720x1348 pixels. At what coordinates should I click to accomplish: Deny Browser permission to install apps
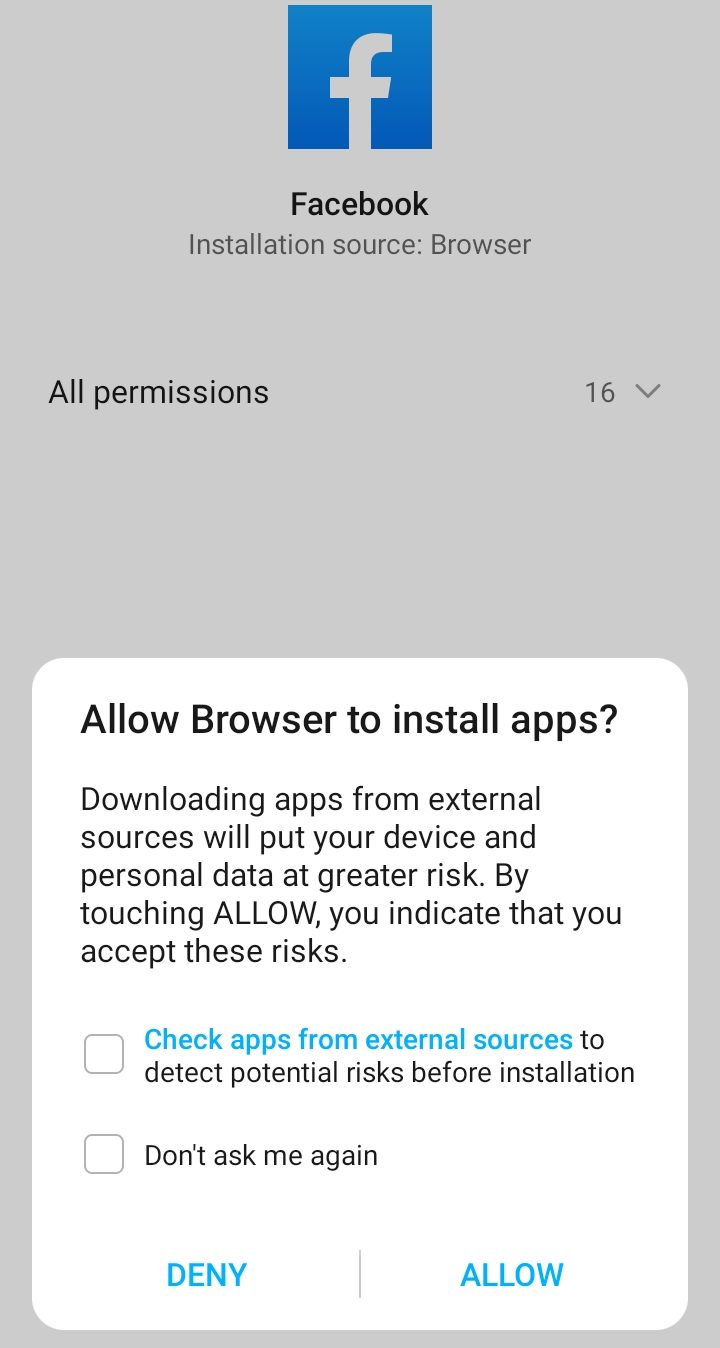207,1275
